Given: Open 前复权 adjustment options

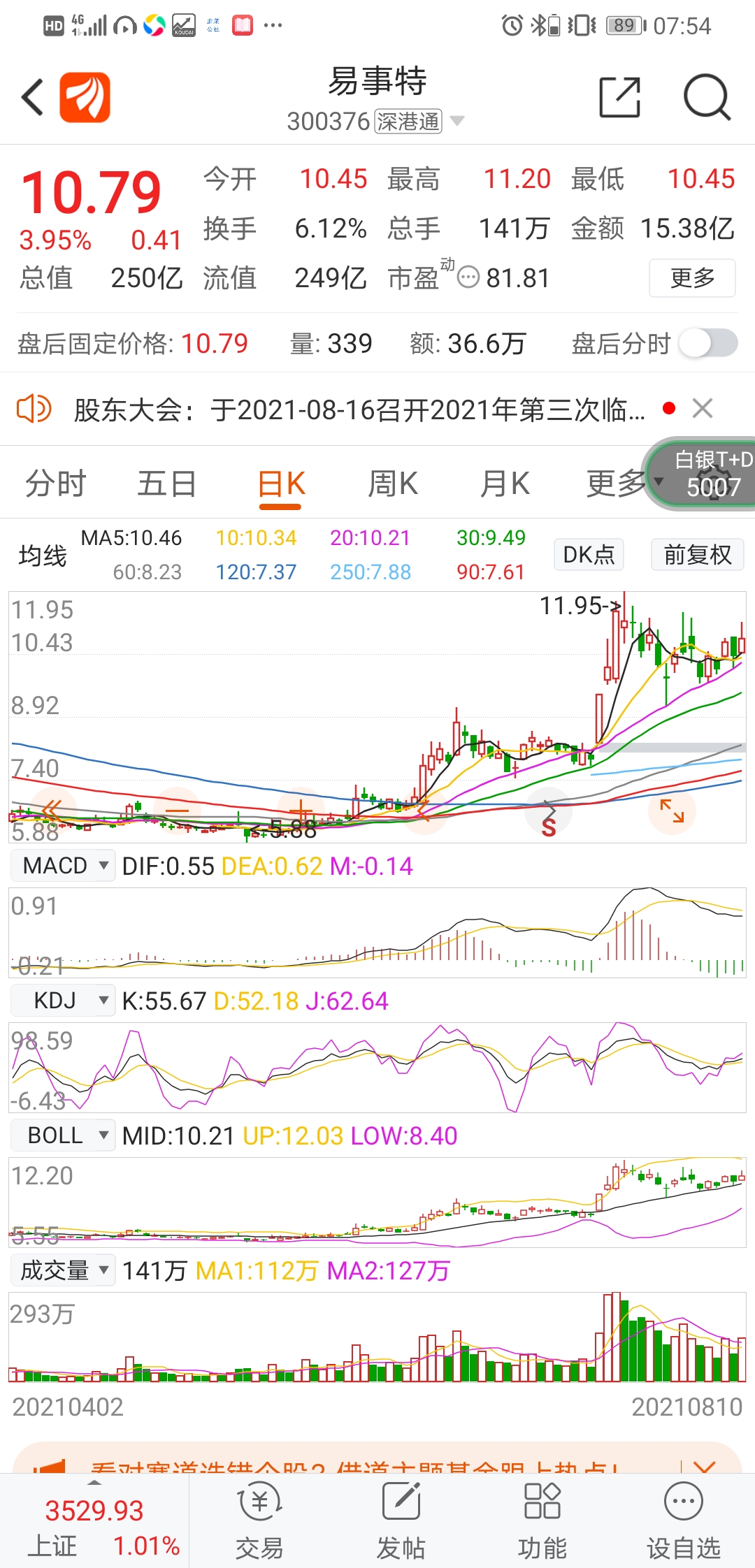Looking at the screenshot, I should click(697, 555).
